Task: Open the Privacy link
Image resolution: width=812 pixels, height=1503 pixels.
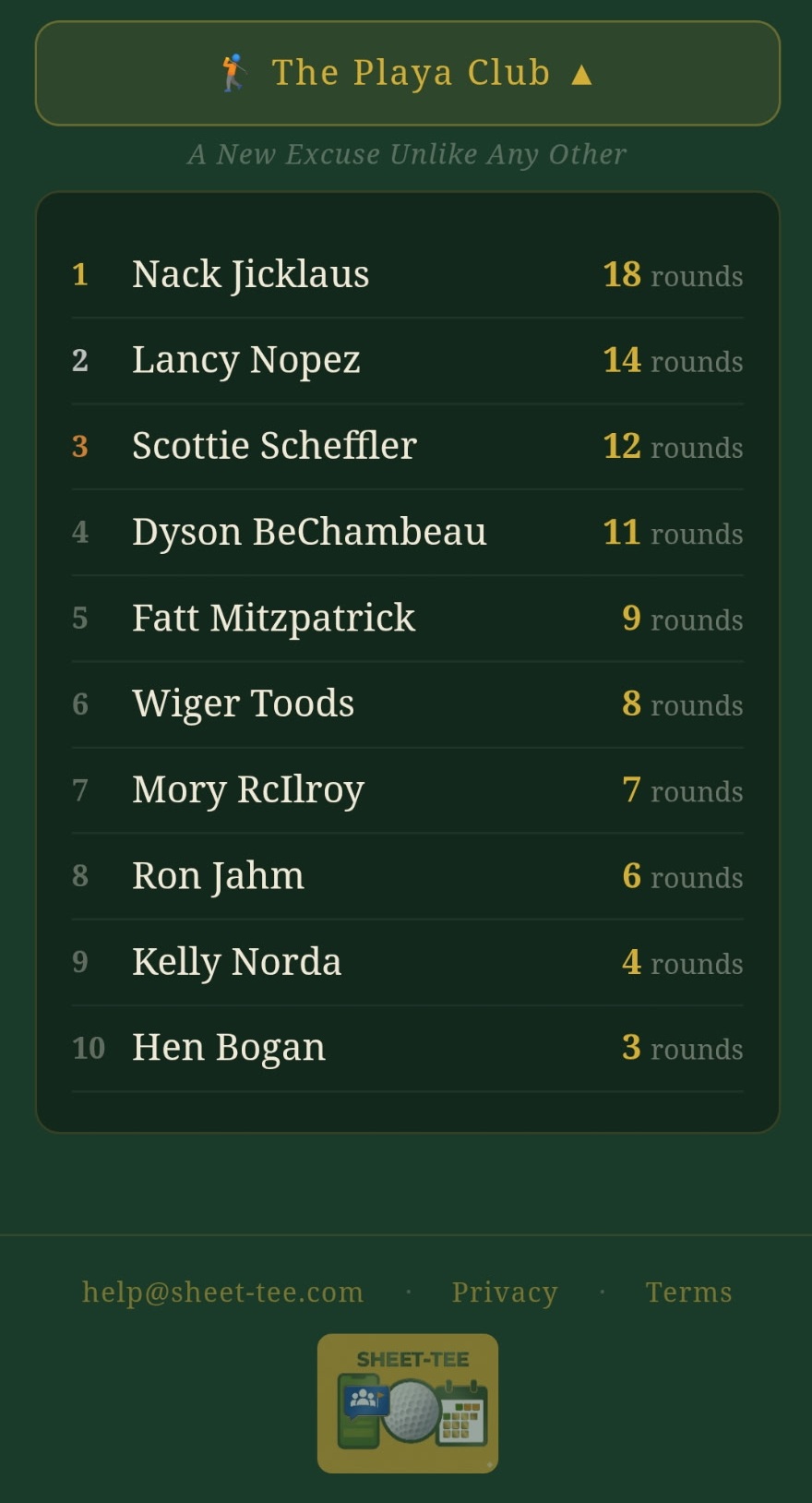Action: (505, 1292)
